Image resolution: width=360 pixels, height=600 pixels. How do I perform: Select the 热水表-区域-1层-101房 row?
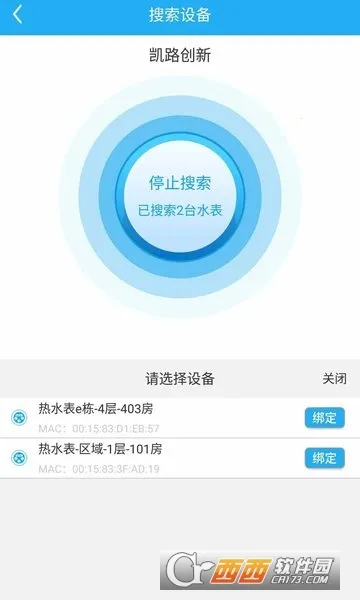[x=180, y=458]
